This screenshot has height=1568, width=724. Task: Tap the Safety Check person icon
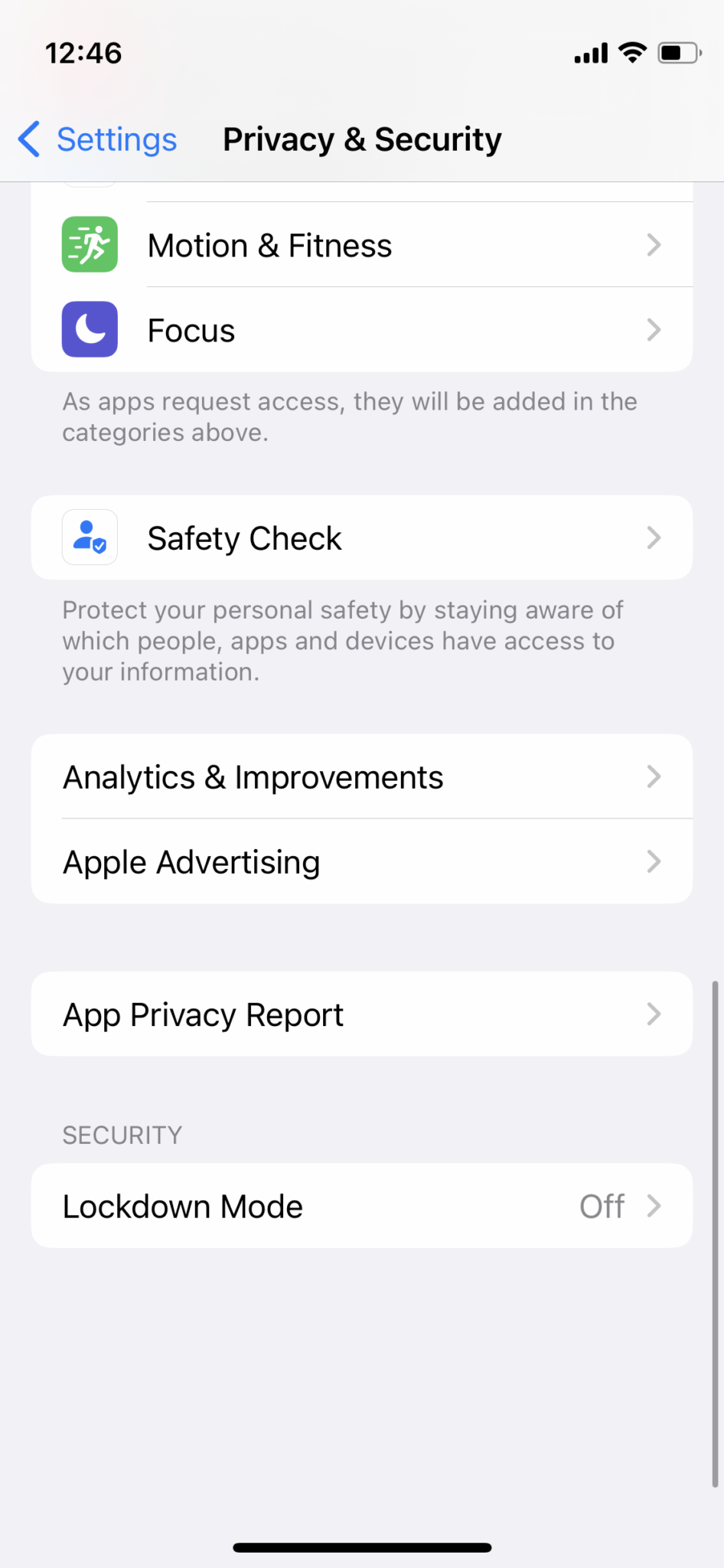[90, 537]
